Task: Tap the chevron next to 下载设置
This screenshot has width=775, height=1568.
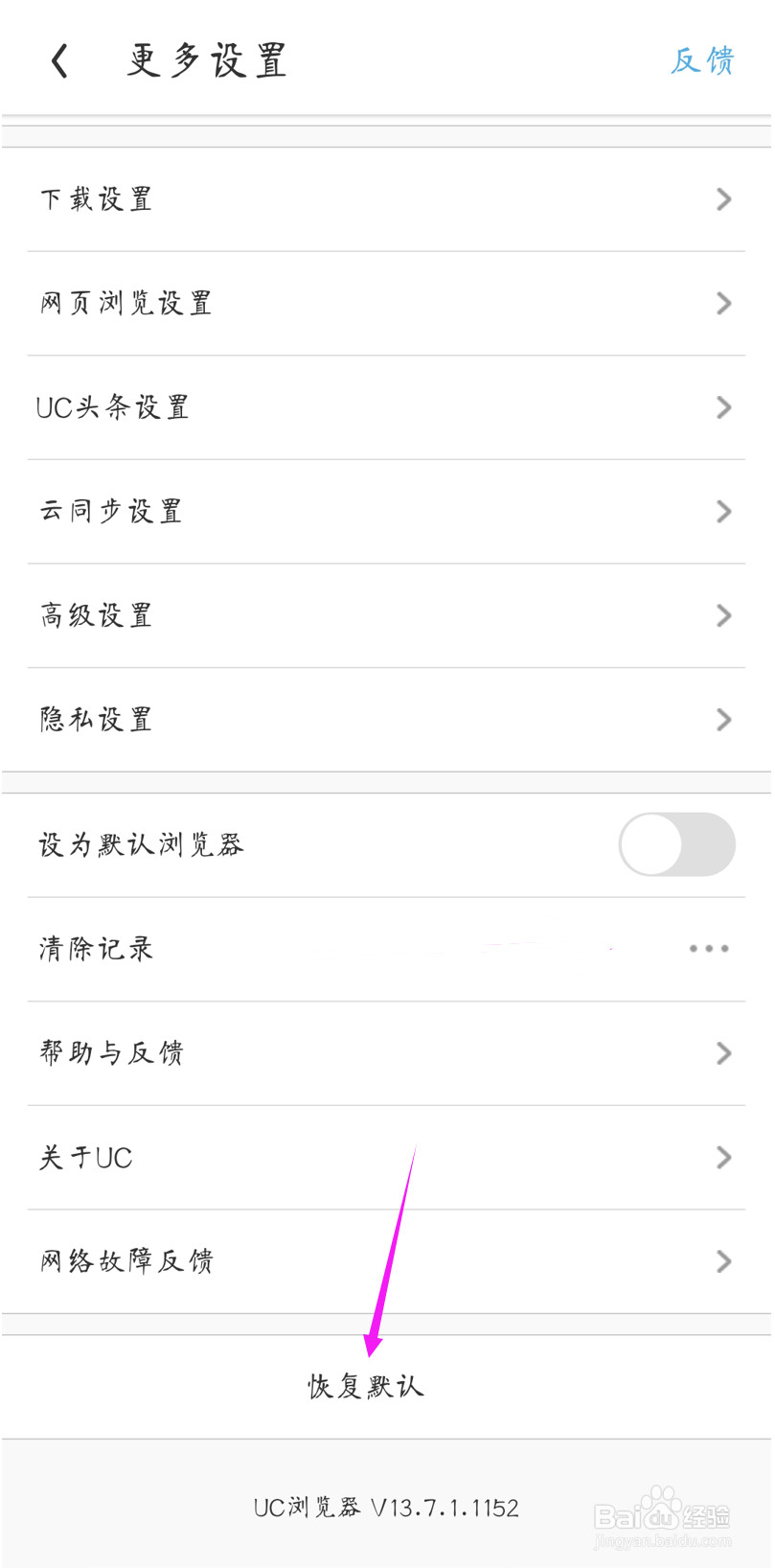Action: tap(724, 199)
